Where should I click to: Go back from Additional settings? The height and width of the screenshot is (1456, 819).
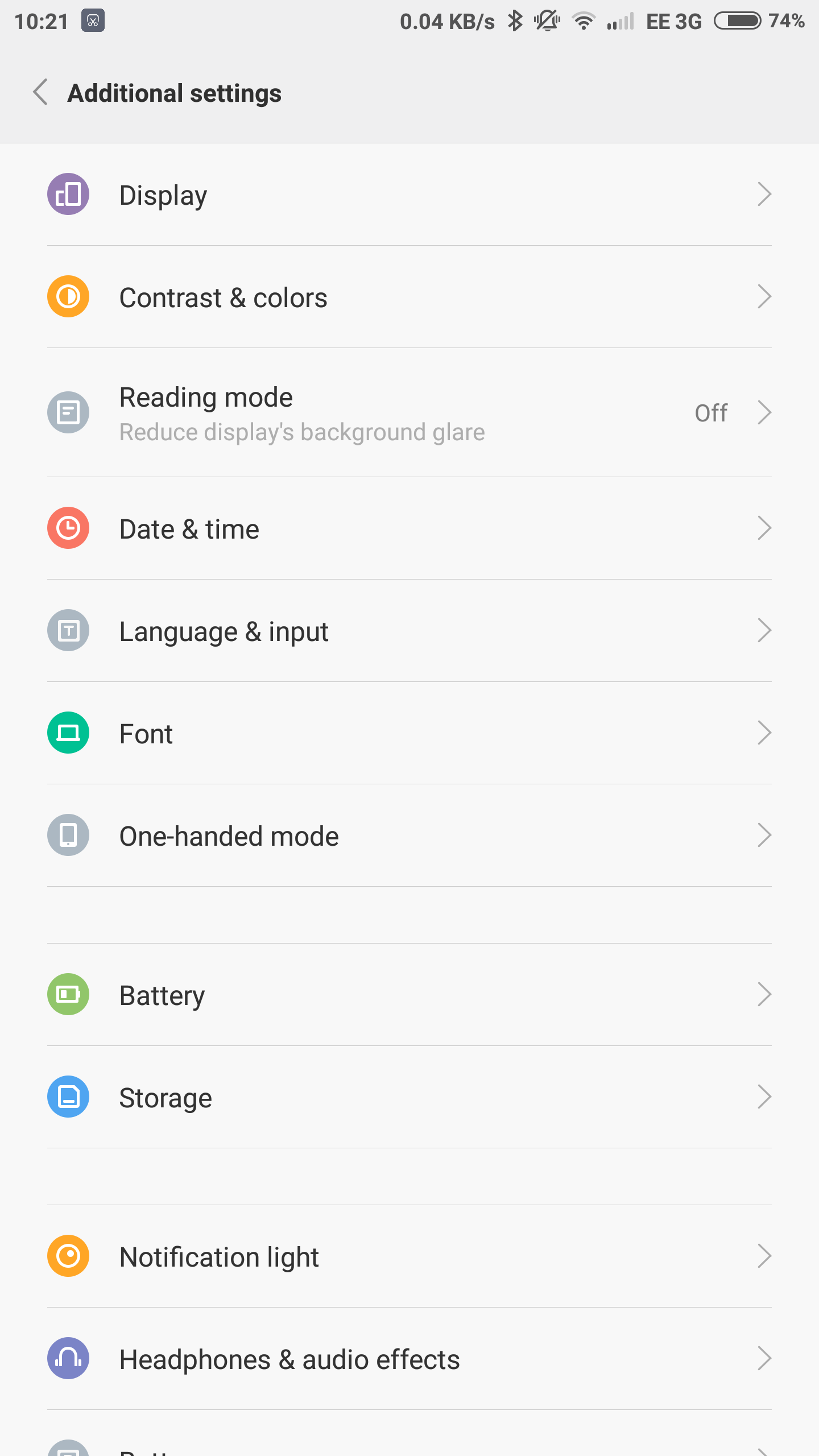pyautogui.click(x=41, y=93)
